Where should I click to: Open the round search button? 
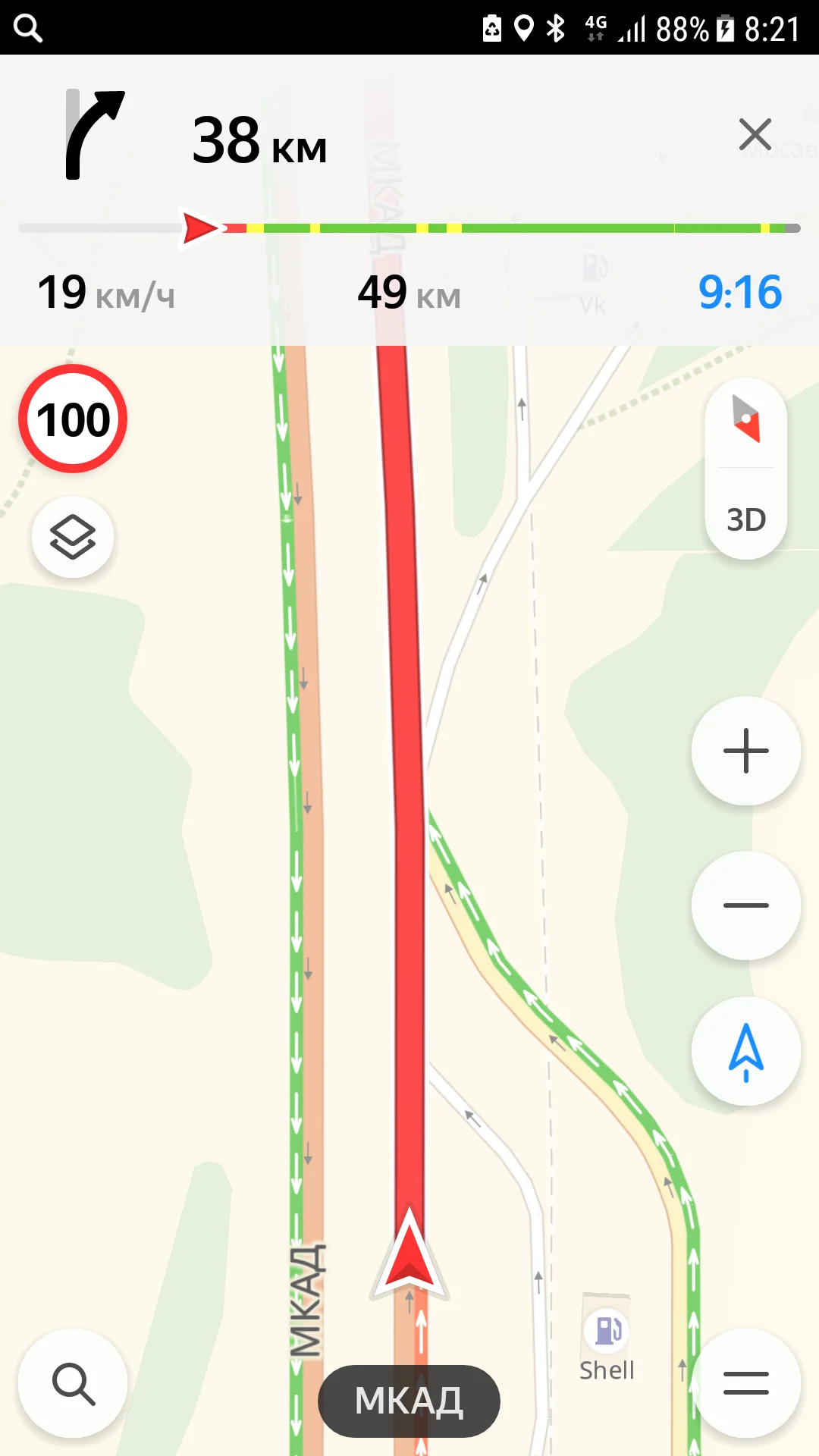coord(73,1383)
